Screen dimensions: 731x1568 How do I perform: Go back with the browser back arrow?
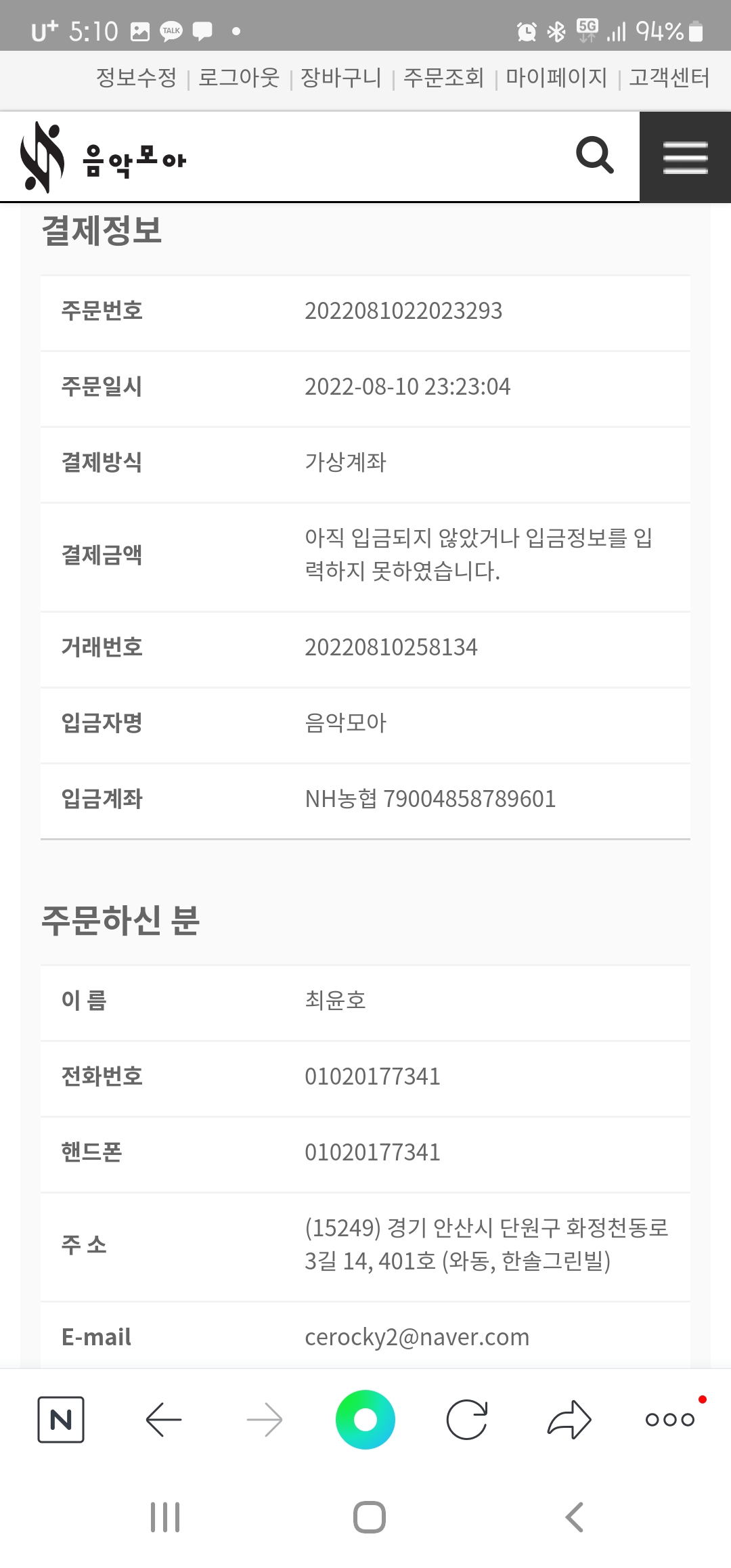pyautogui.click(x=164, y=1419)
